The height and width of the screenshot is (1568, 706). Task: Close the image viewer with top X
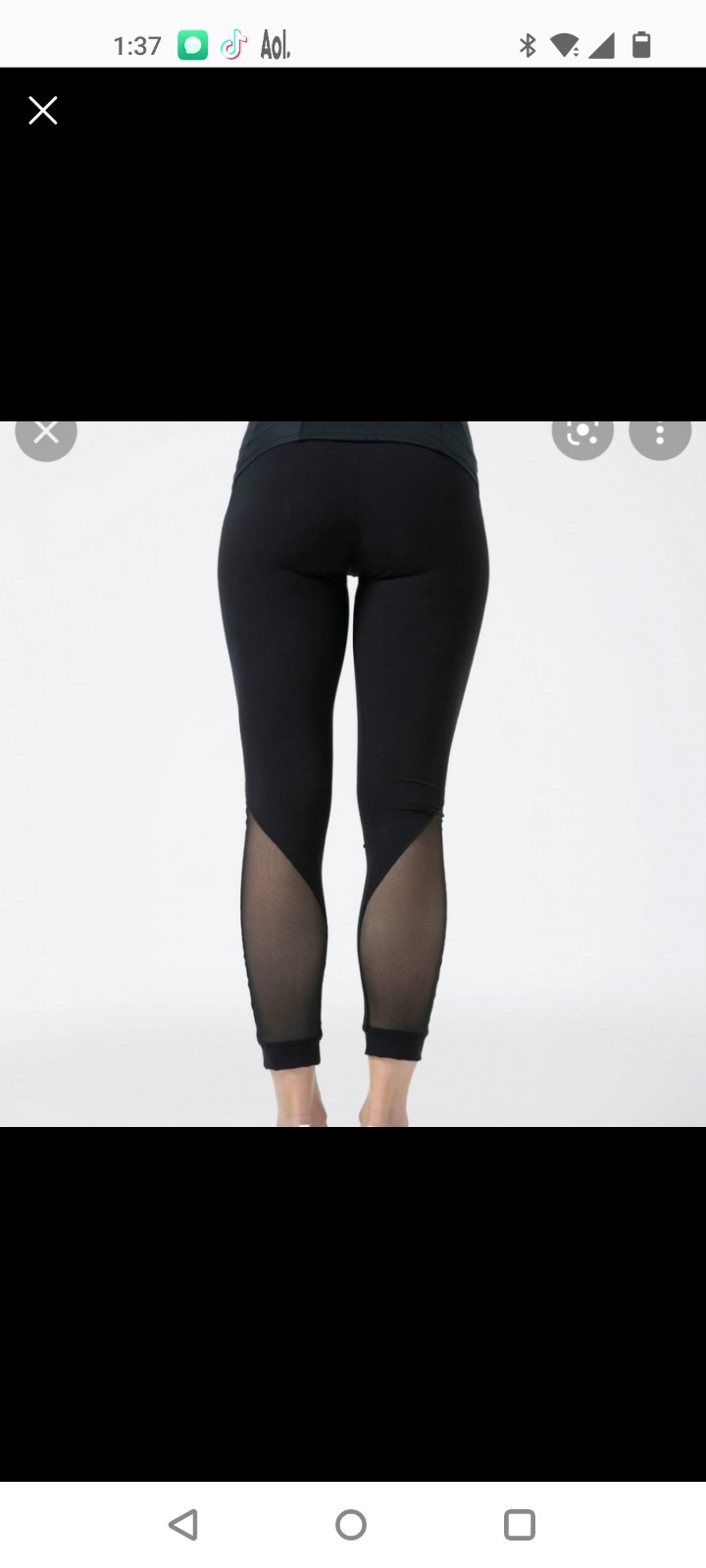tap(43, 111)
